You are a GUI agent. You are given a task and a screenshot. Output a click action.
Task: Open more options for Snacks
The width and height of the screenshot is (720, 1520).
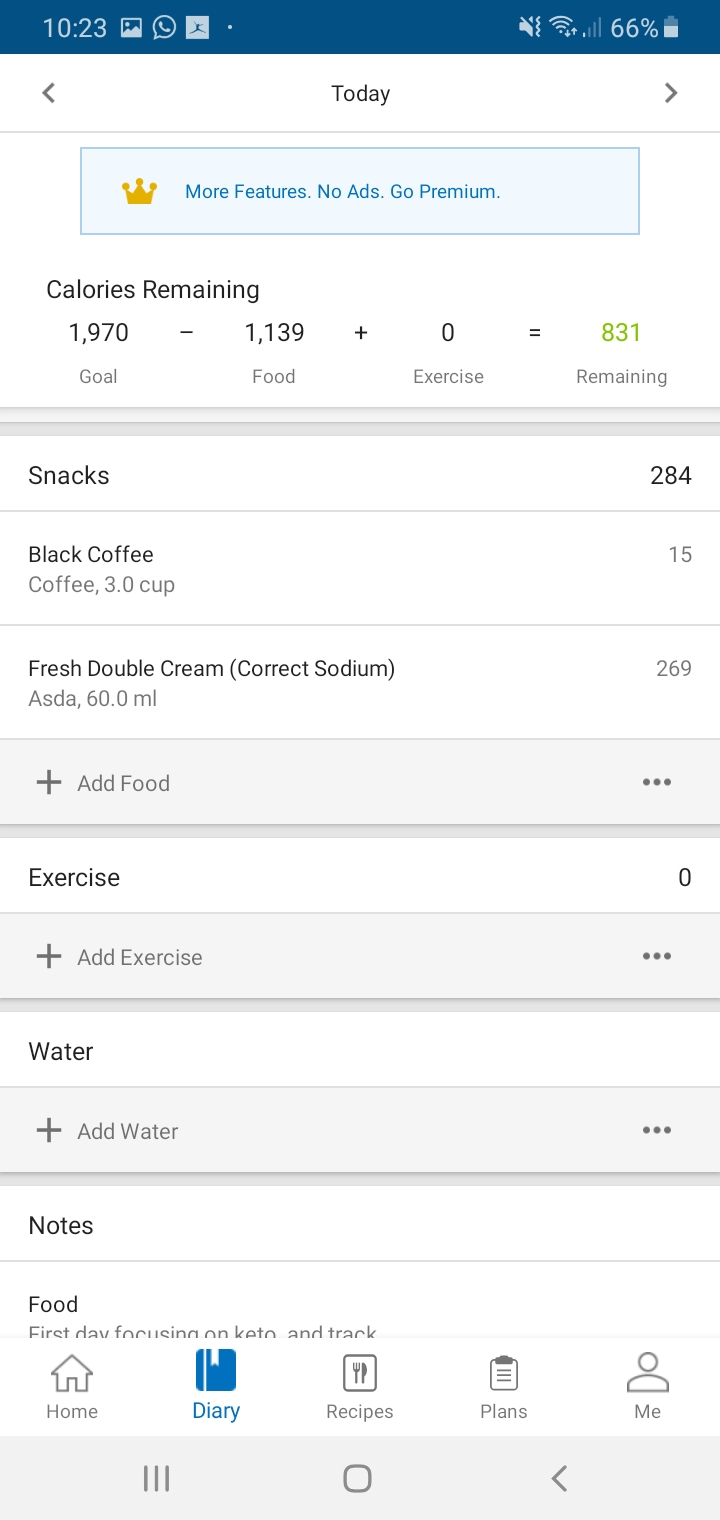[x=657, y=782]
